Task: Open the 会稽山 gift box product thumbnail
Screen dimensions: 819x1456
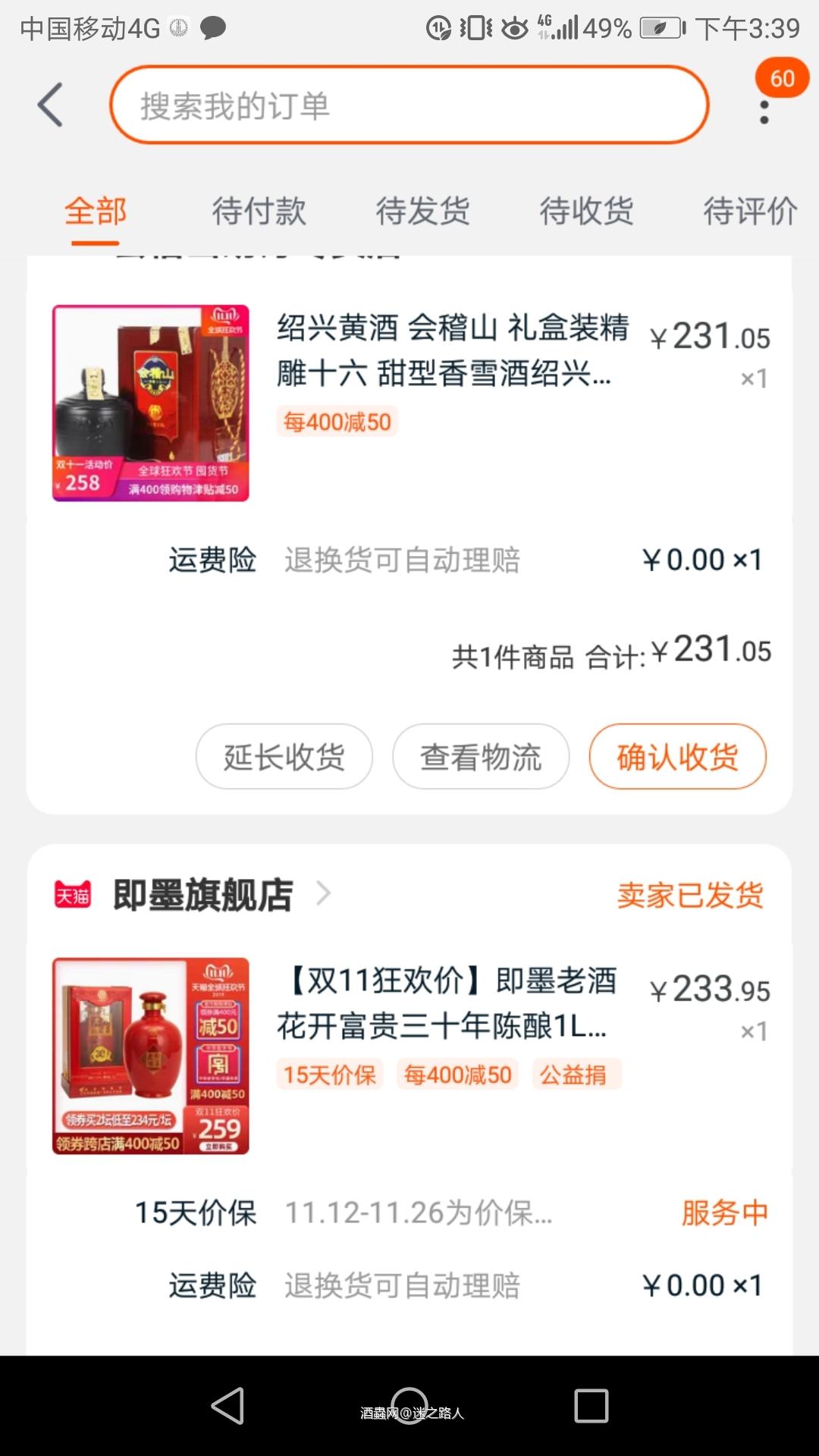Action: pos(150,403)
